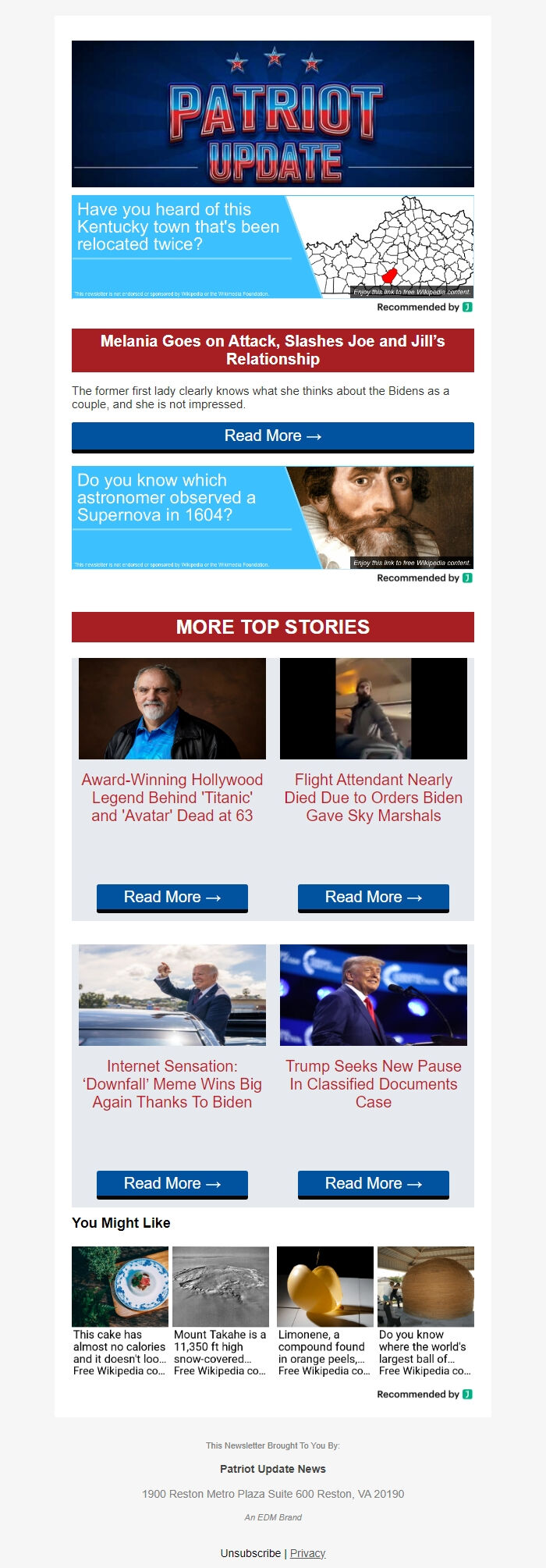Open the Supernova 1604 astronomer banner
Screen dimensions: 546x1568
click(272, 517)
